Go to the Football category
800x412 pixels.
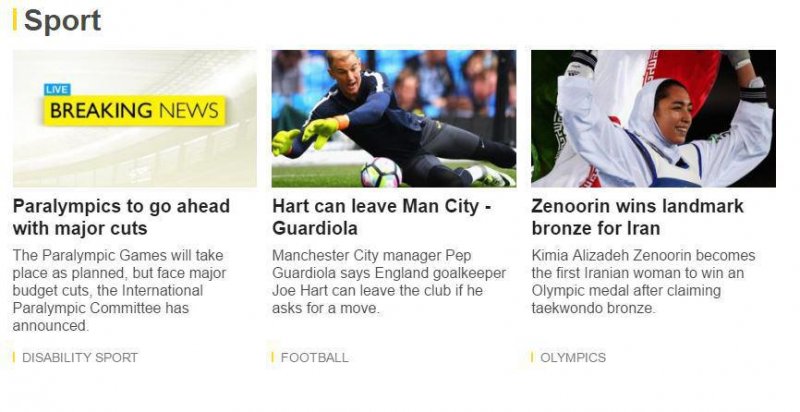[314, 357]
